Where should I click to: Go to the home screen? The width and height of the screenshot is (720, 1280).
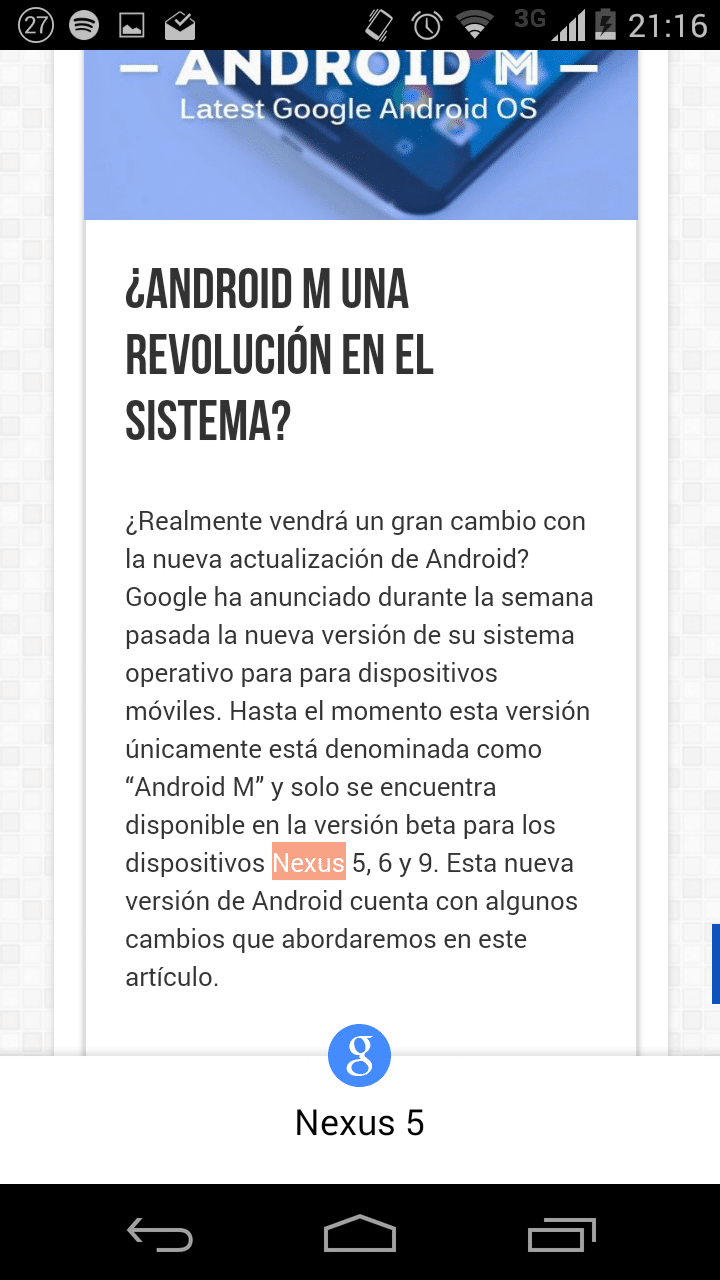[x=360, y=1233]
